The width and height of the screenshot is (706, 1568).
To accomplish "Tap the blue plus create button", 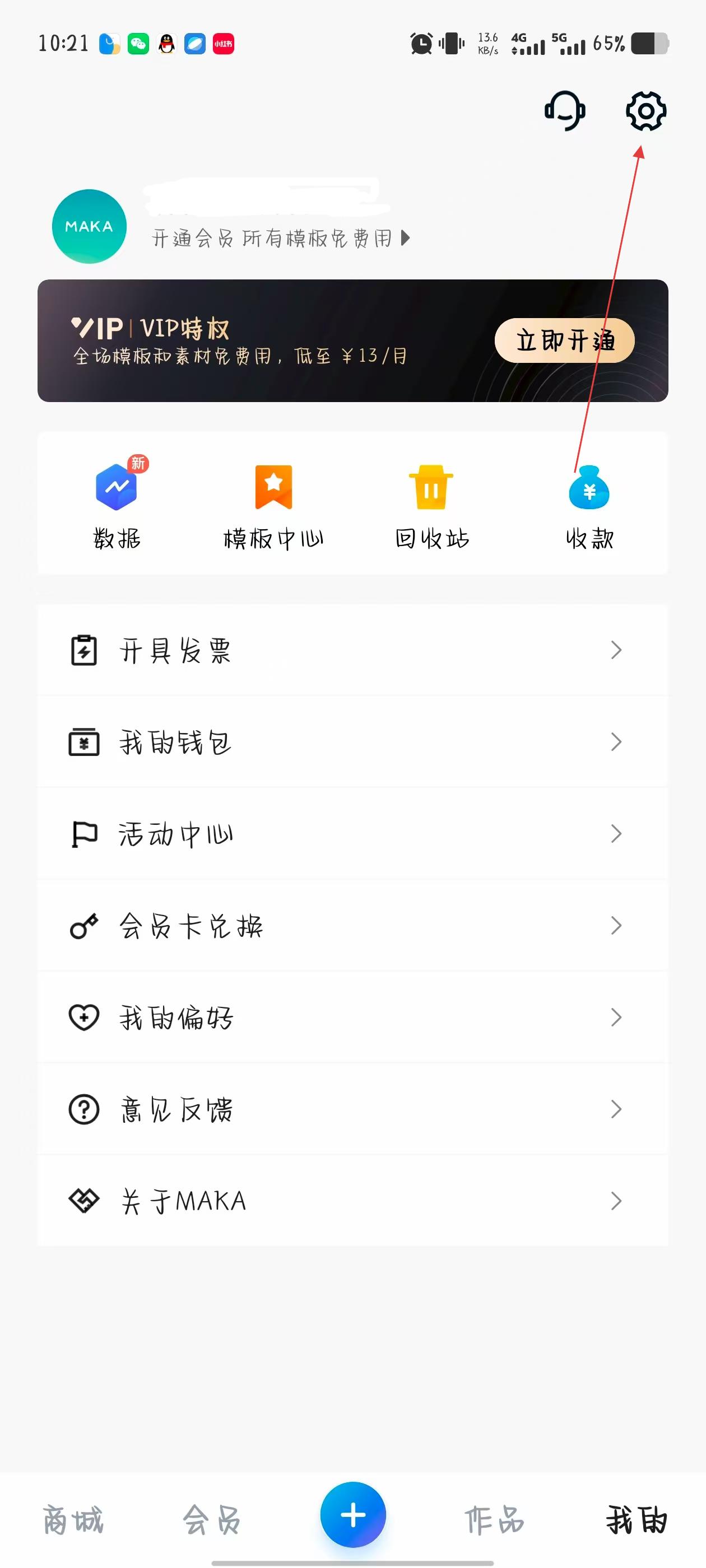I will point(354,1514).
